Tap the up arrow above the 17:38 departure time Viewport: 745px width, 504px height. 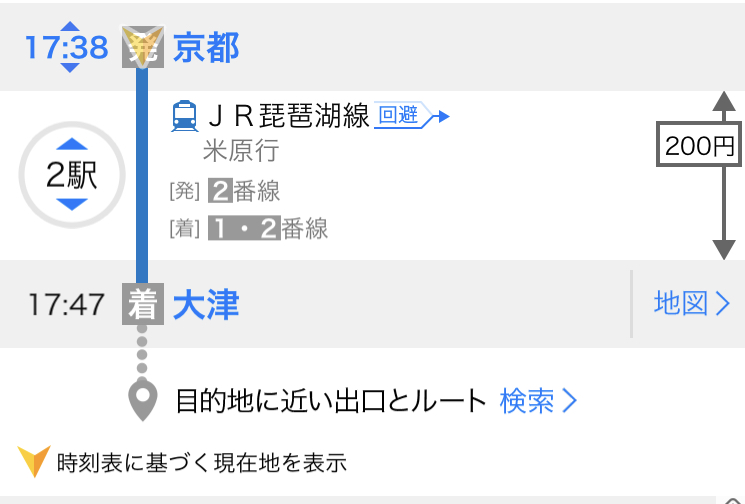coord(70,27)
